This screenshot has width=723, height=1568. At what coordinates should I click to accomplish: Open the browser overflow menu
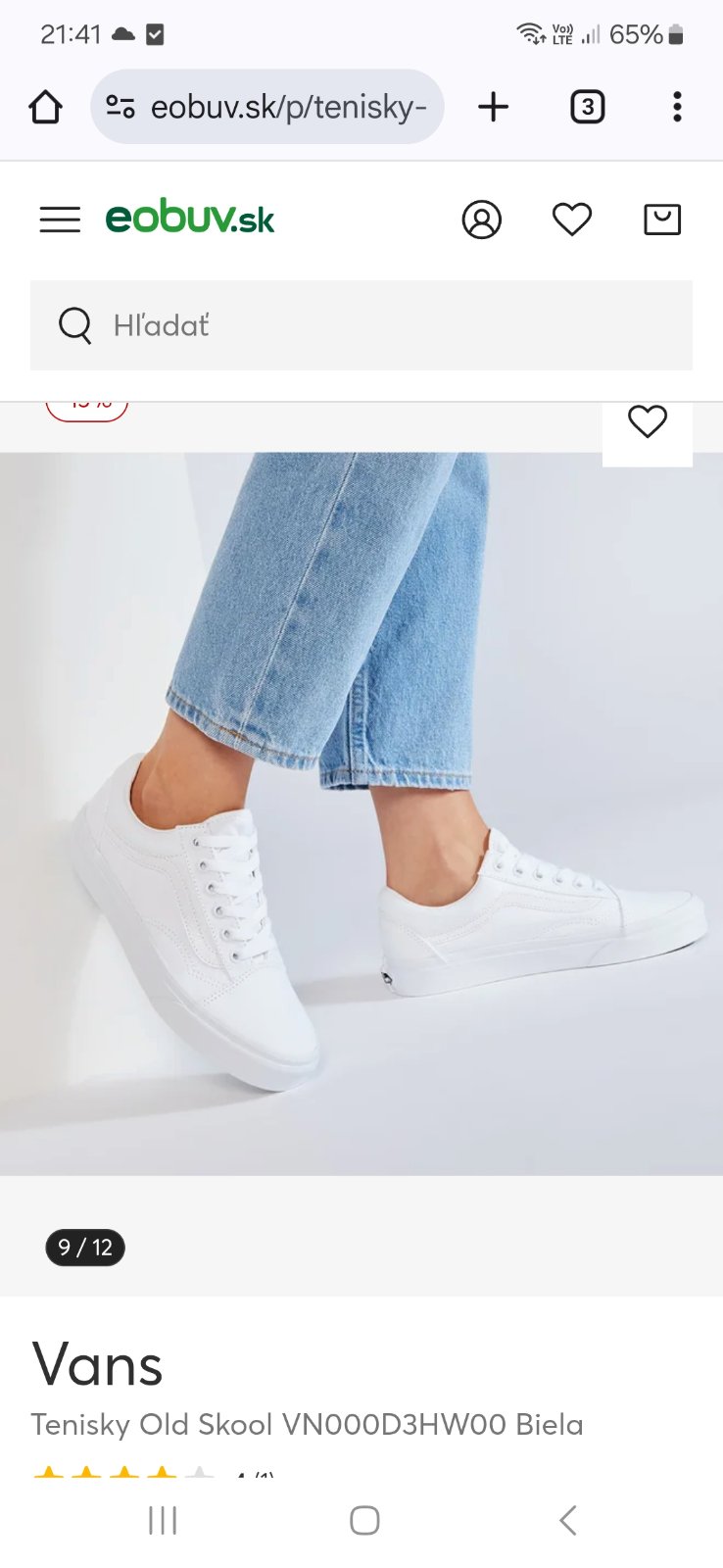(677, 107)
